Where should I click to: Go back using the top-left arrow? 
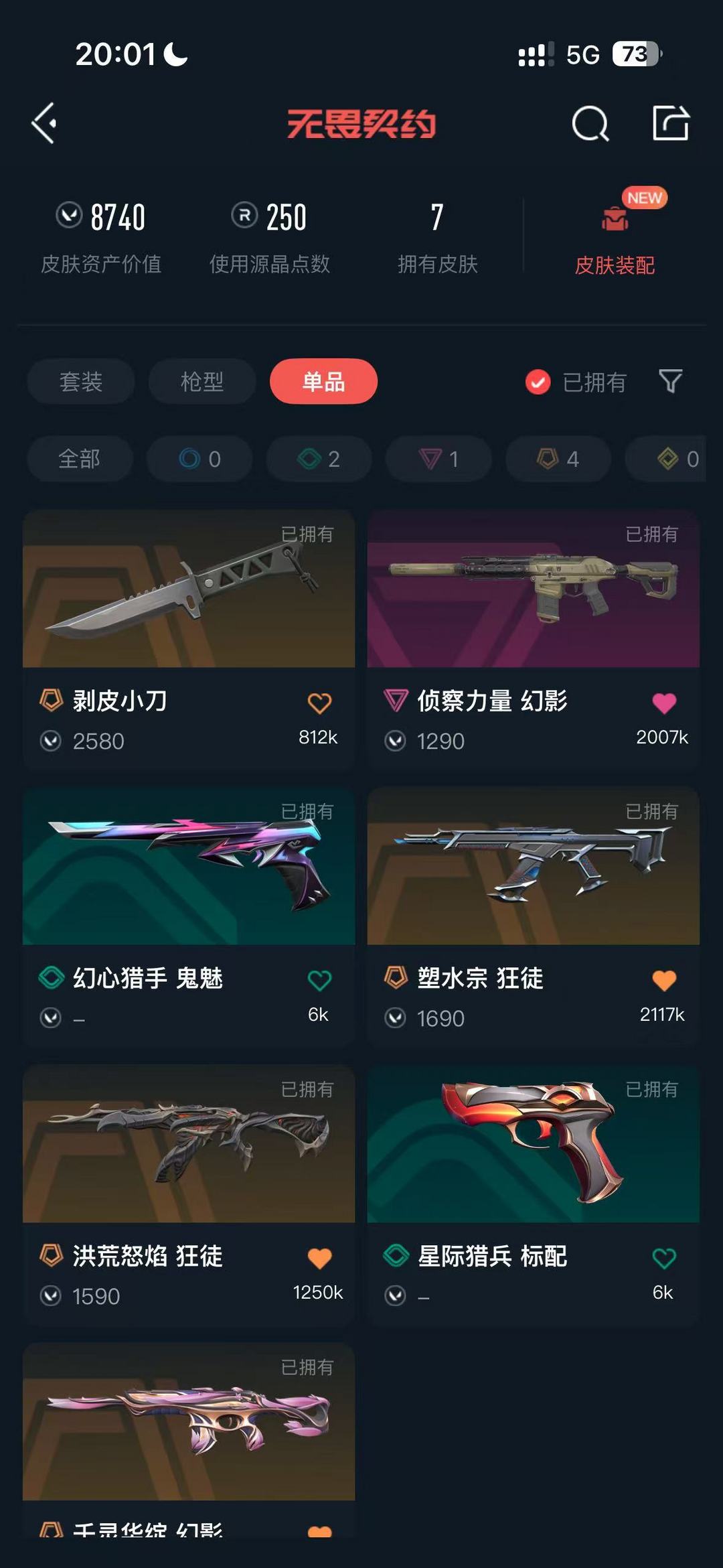(44, 123)
